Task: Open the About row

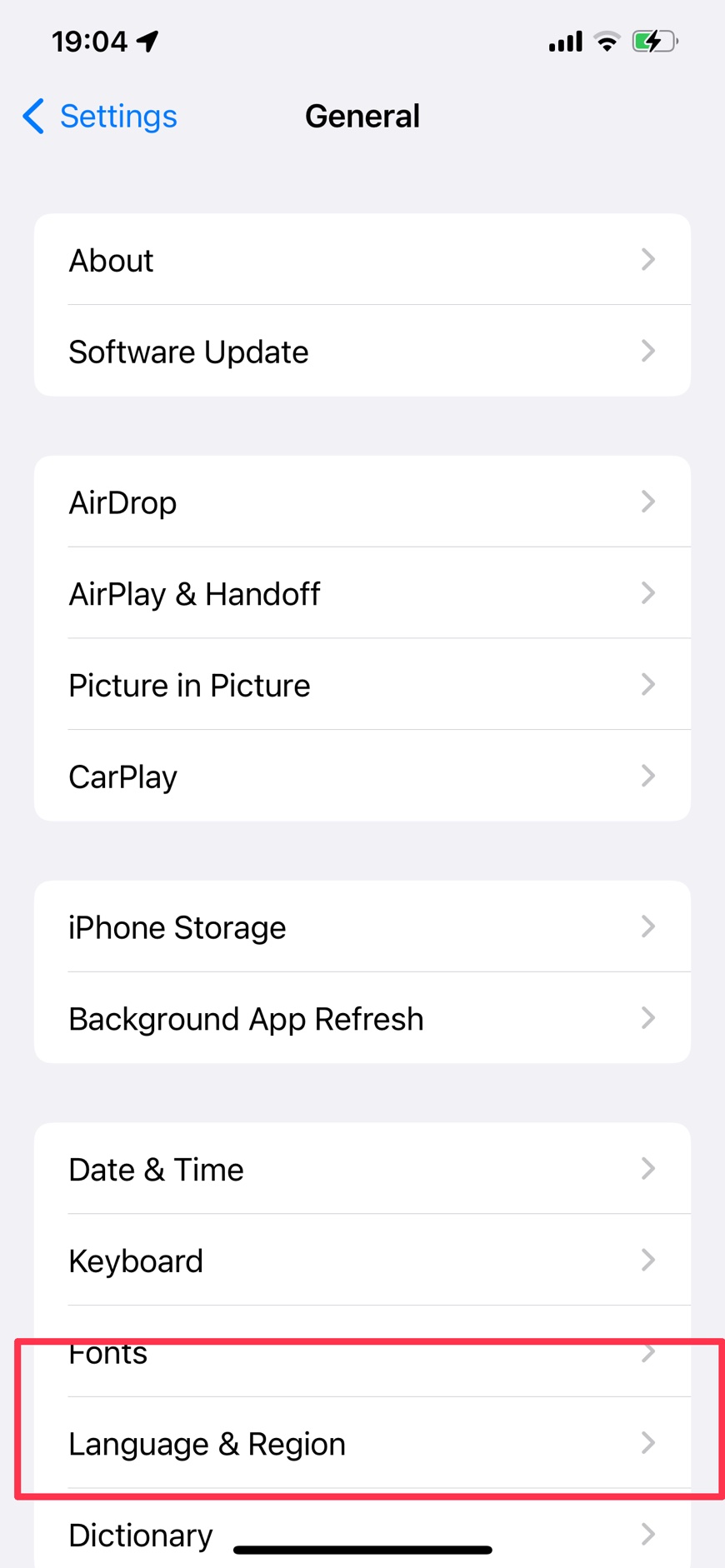Action: (362, 260)
